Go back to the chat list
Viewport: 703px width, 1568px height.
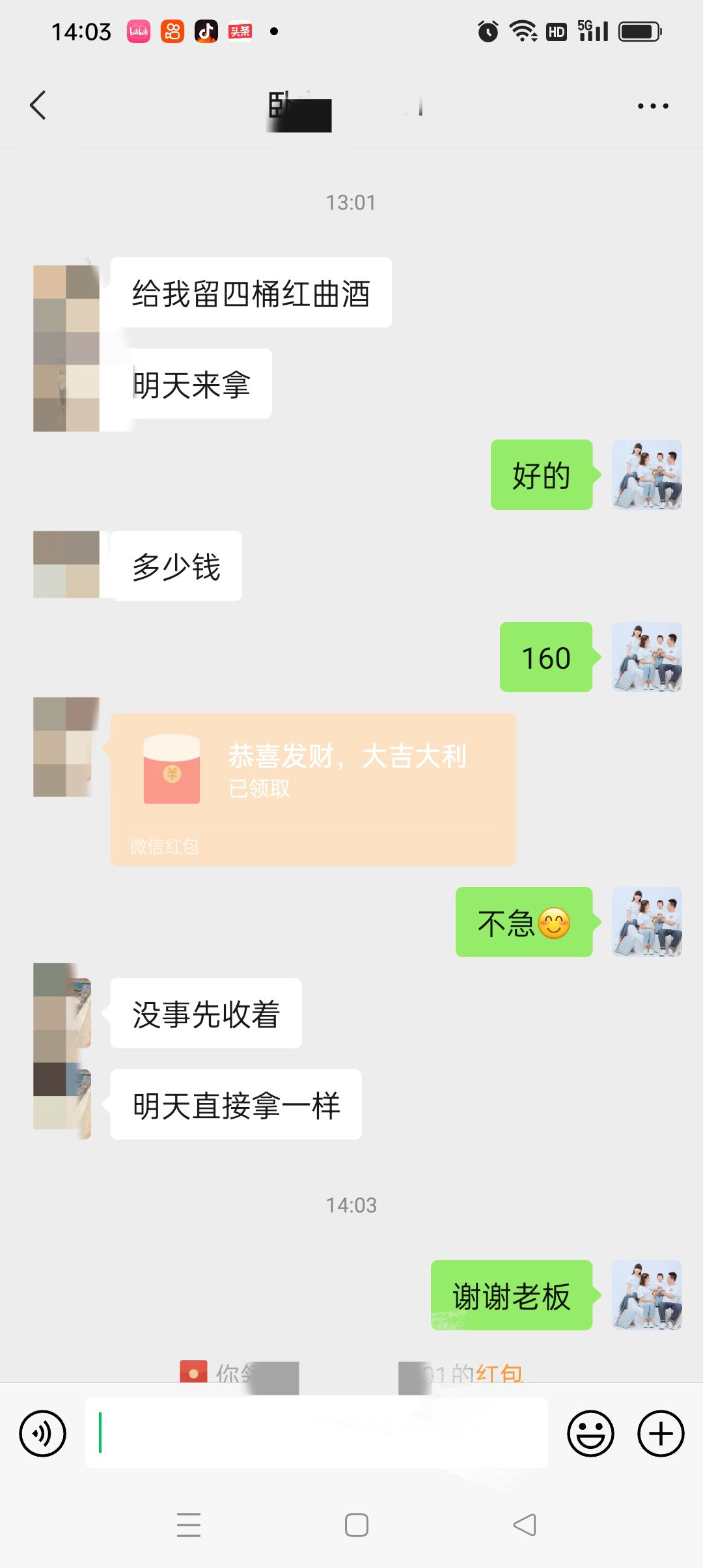tap(38, 105)
